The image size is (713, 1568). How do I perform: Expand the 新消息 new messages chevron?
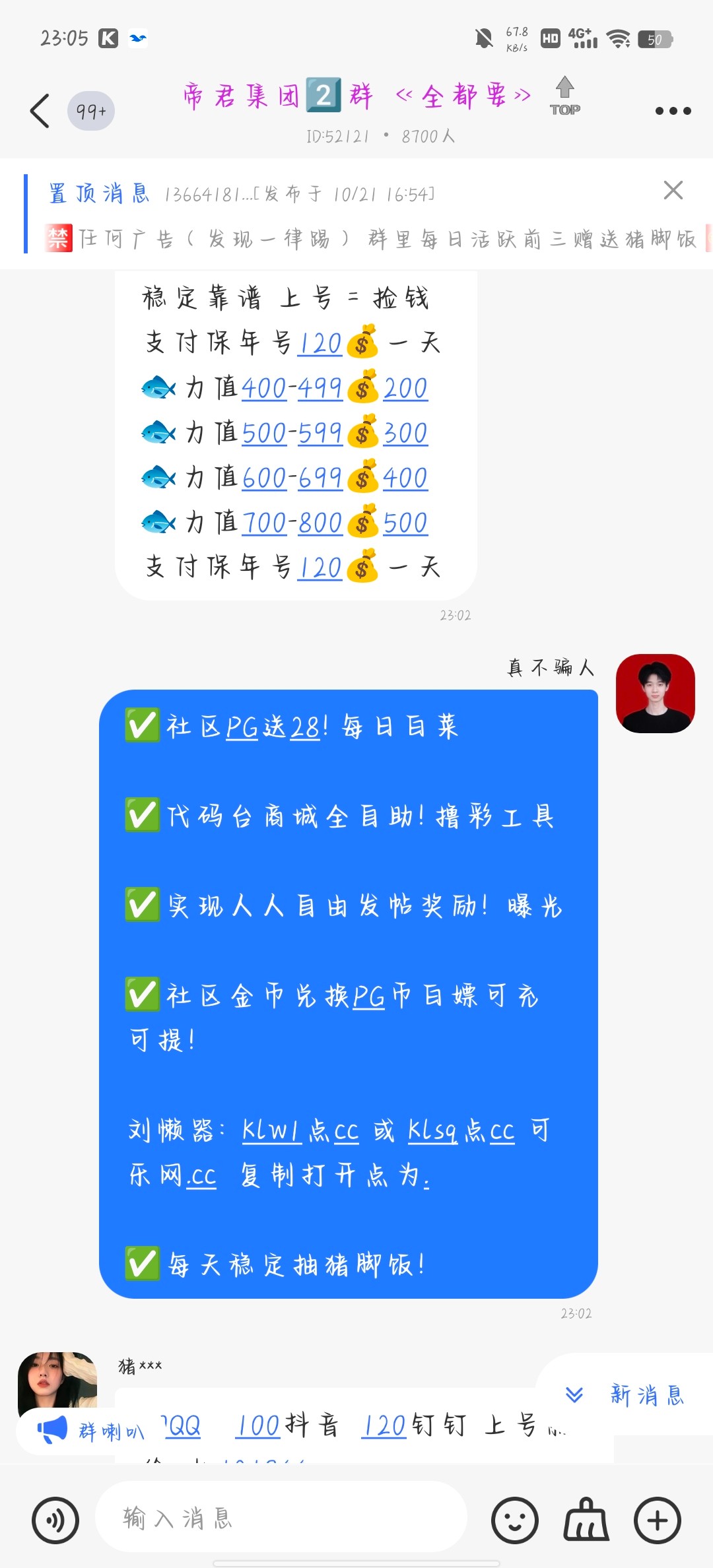tap(574, 1392)
